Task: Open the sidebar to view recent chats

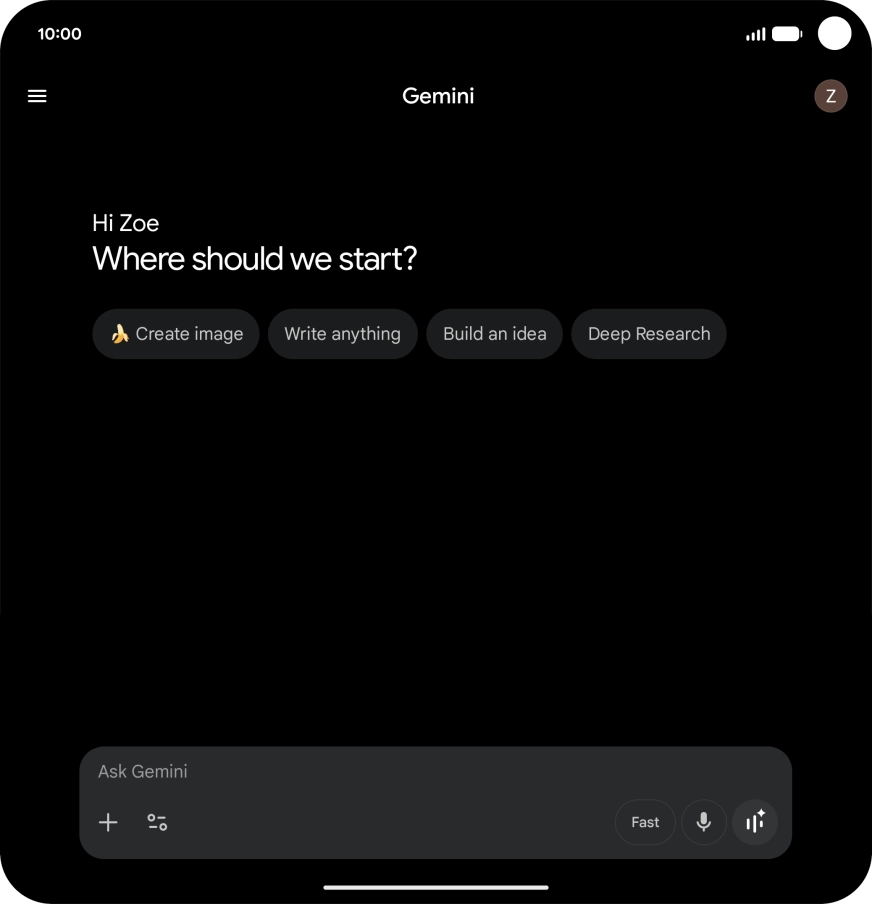Action: [x=37, y=96]
